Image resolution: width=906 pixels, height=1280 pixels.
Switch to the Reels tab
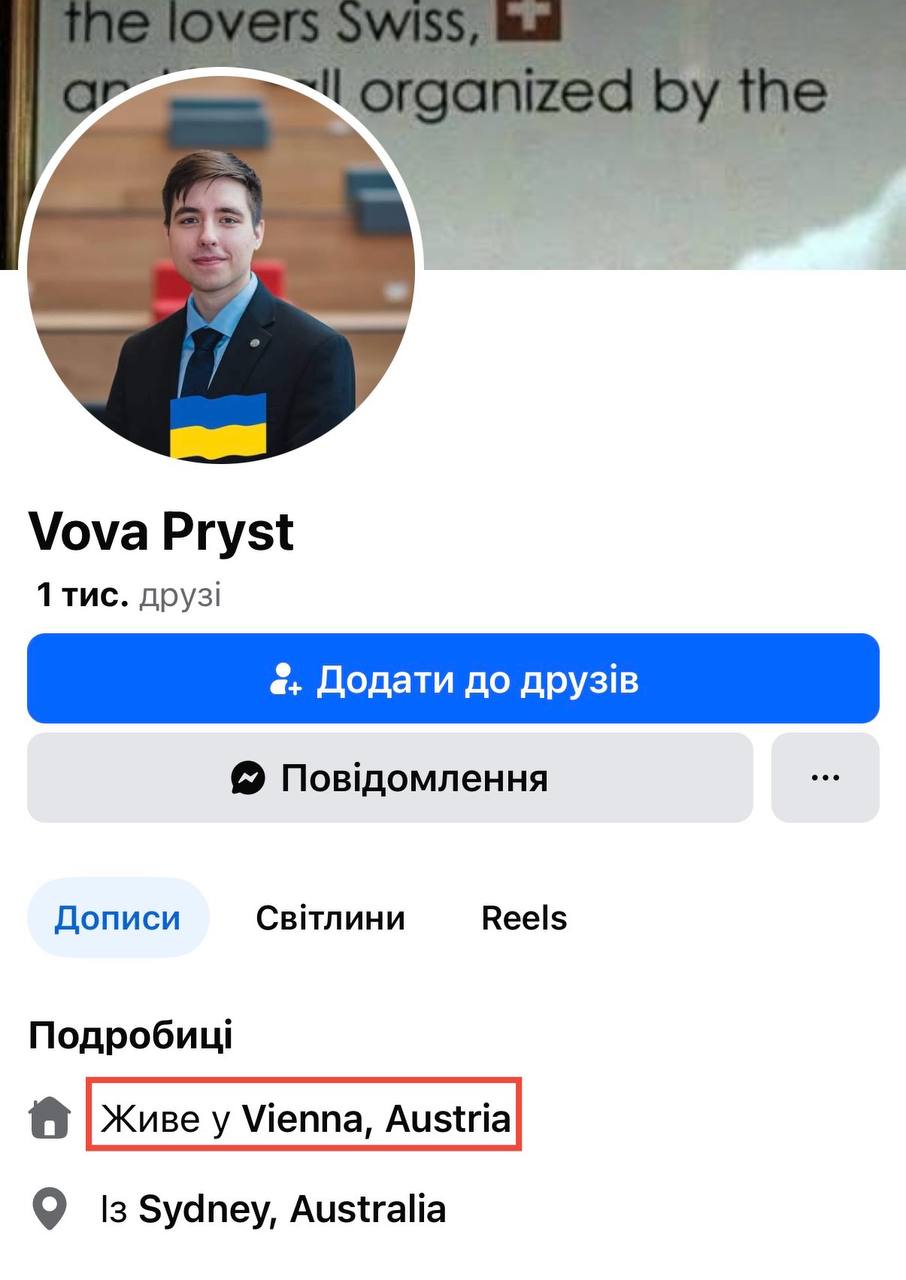tap(524, 918)
